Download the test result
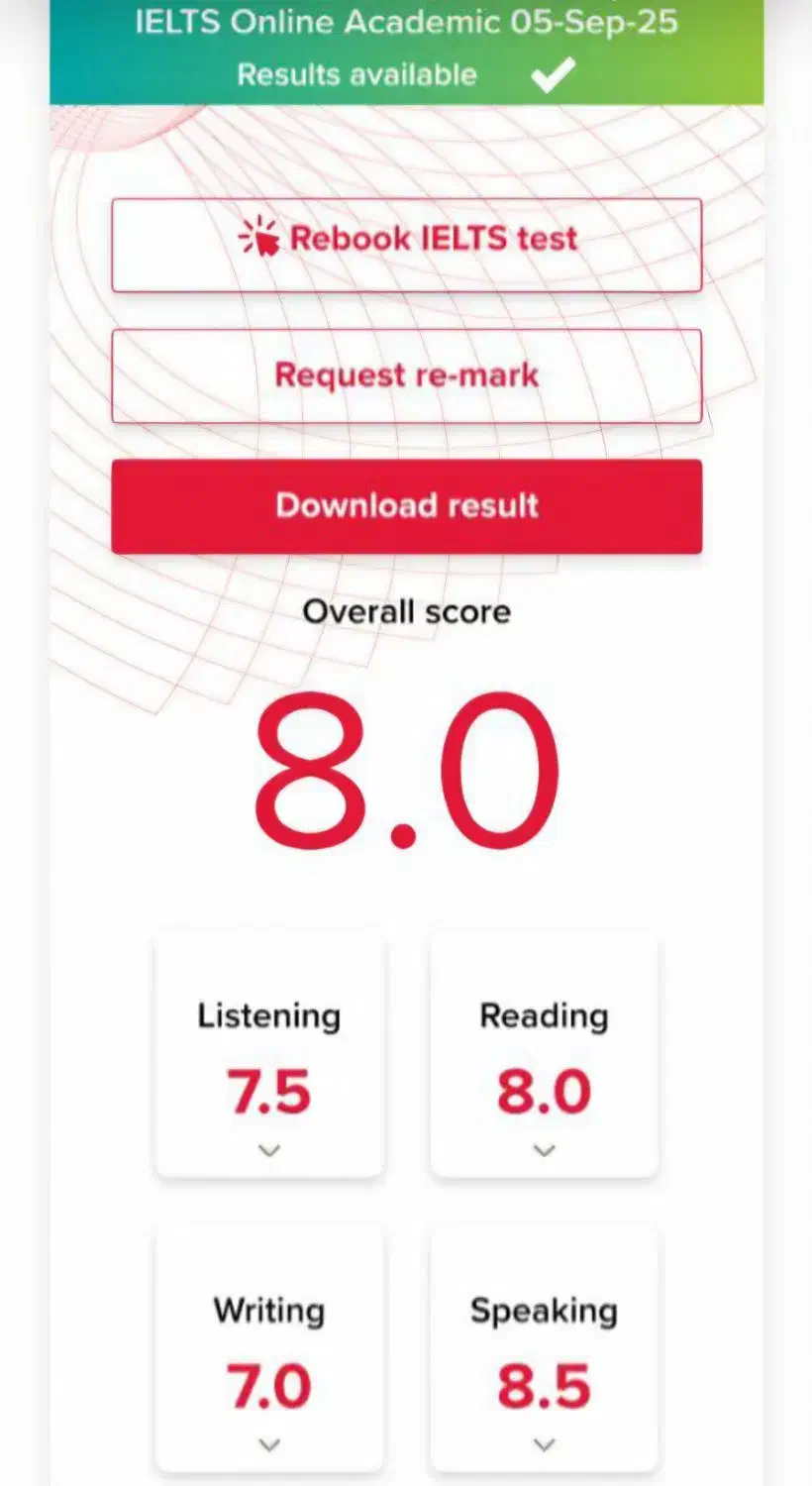This screenshot has height=1486, width=812. (406, 505)
